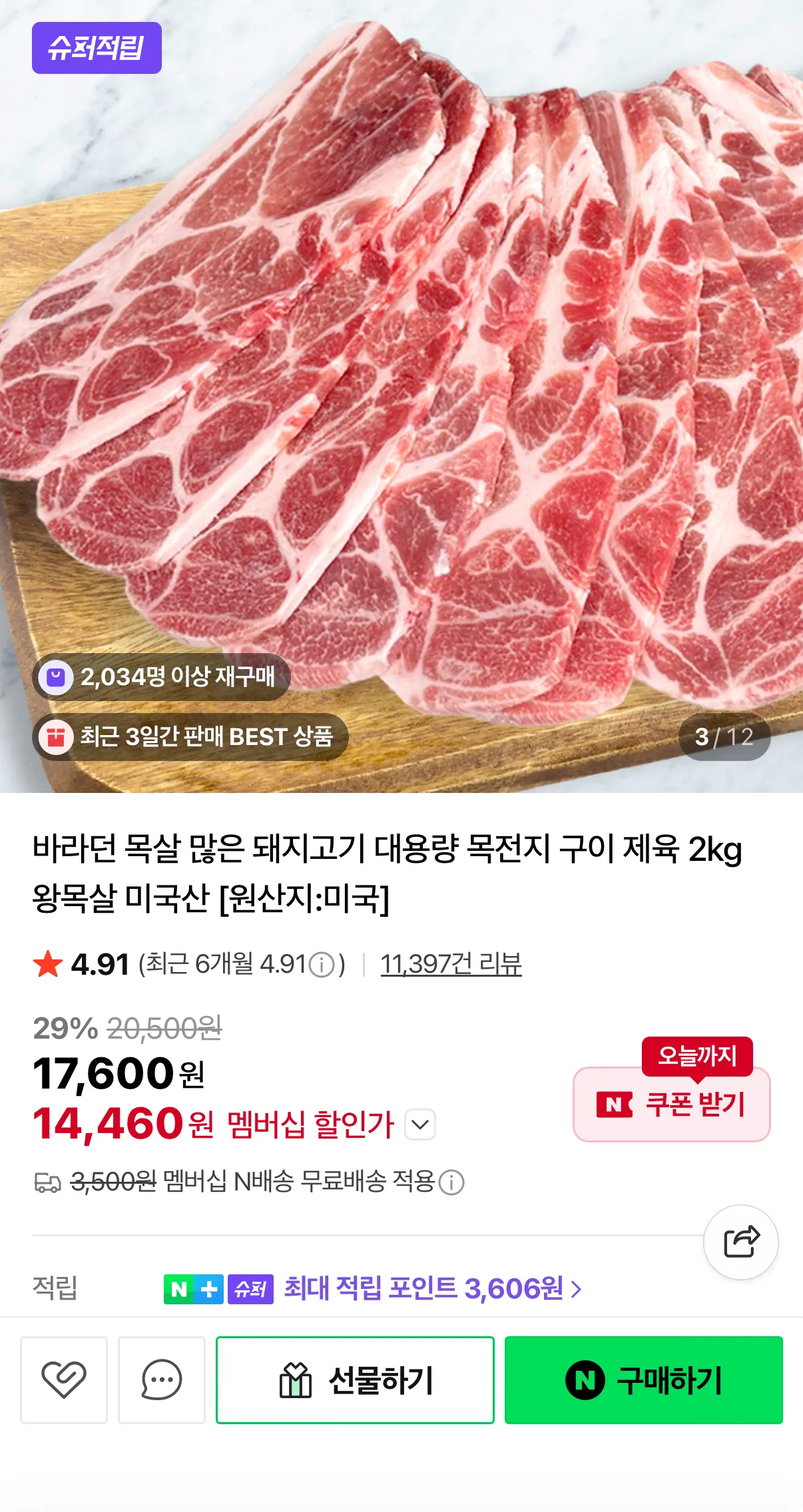Show info for 최근 6개월 rating
The image size is (803, 1512).
(322, 965)
